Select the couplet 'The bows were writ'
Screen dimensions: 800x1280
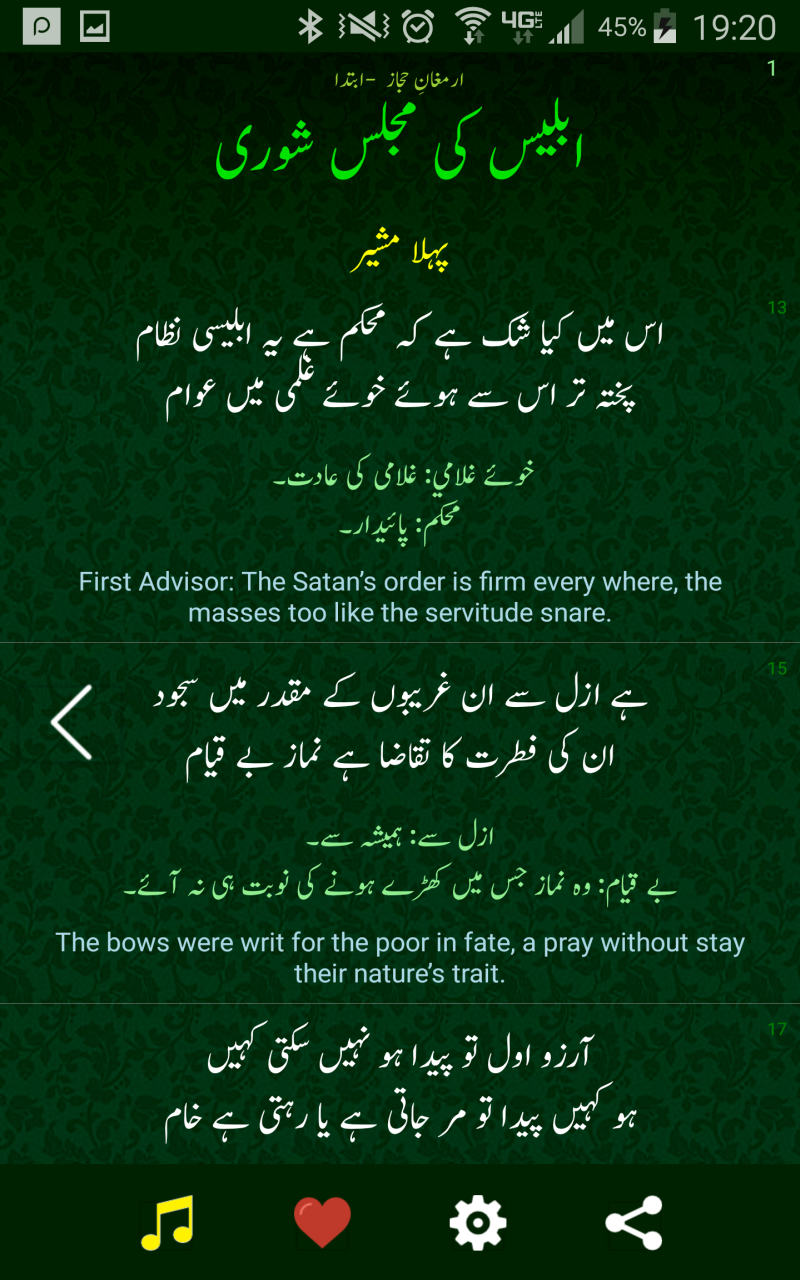coord(400,957)
